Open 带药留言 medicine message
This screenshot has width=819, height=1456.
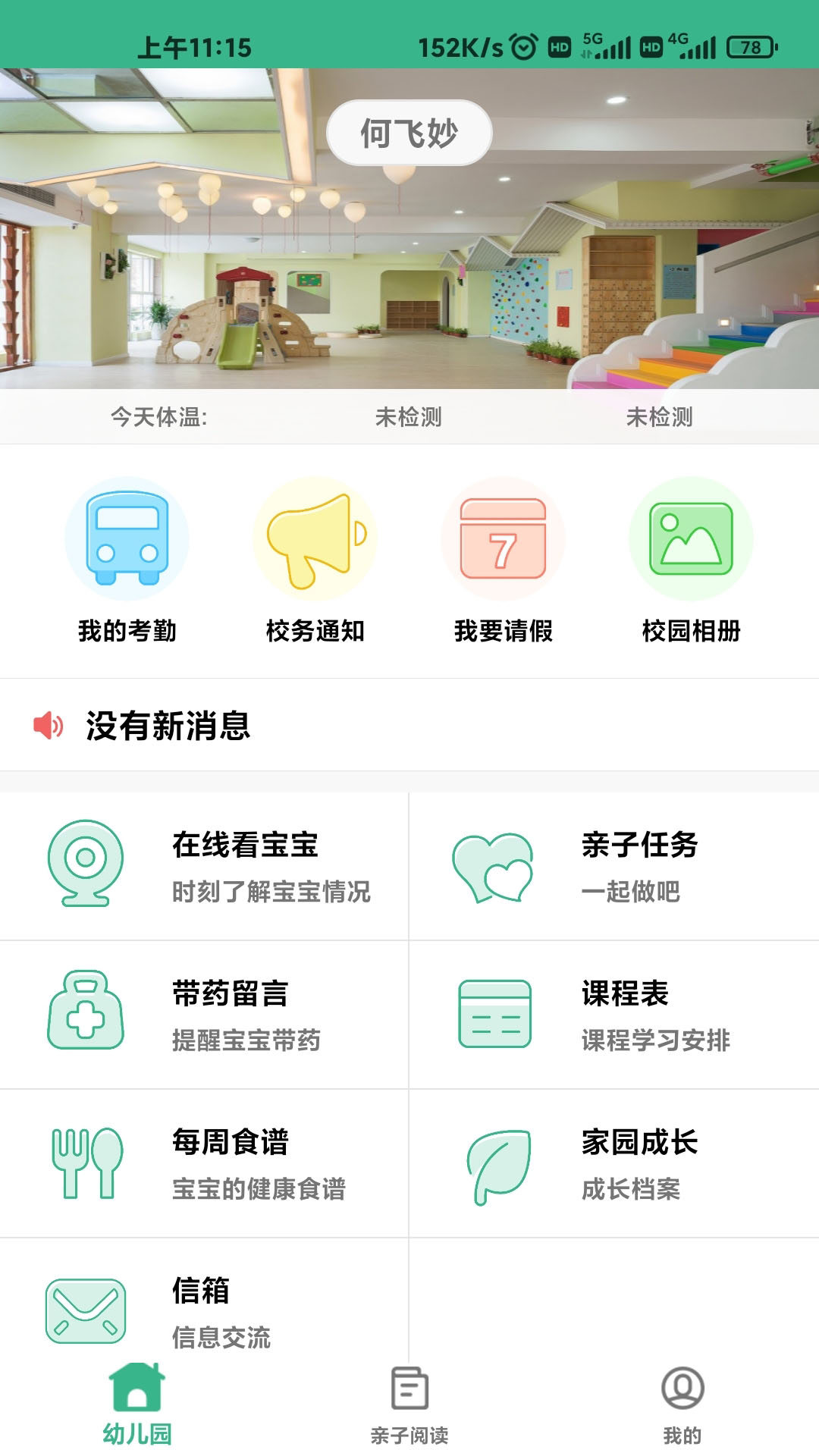(204, 1015)
